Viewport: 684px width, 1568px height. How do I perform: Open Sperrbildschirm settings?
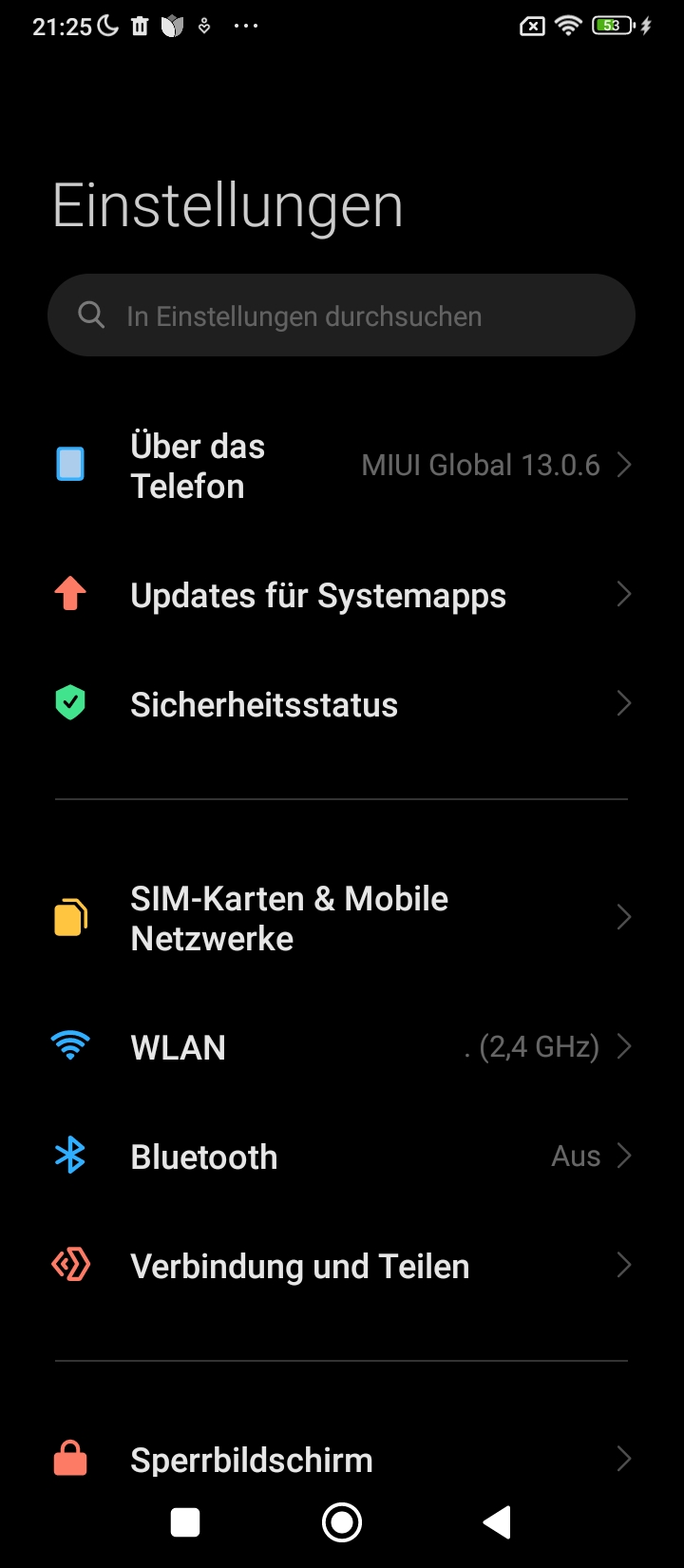tap(342, 1460)
